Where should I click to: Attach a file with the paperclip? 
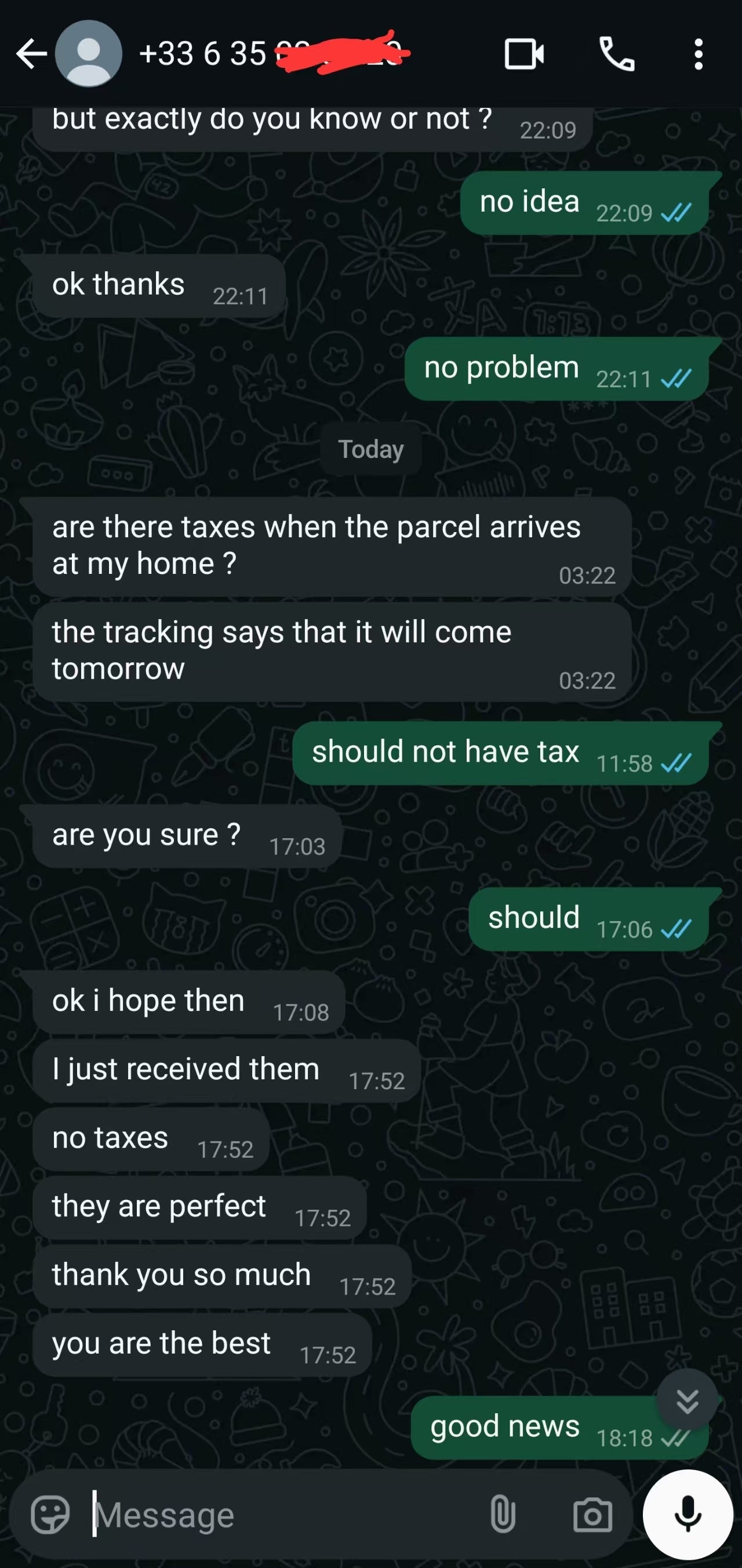pyautogui.click(x=503, y=1514)
